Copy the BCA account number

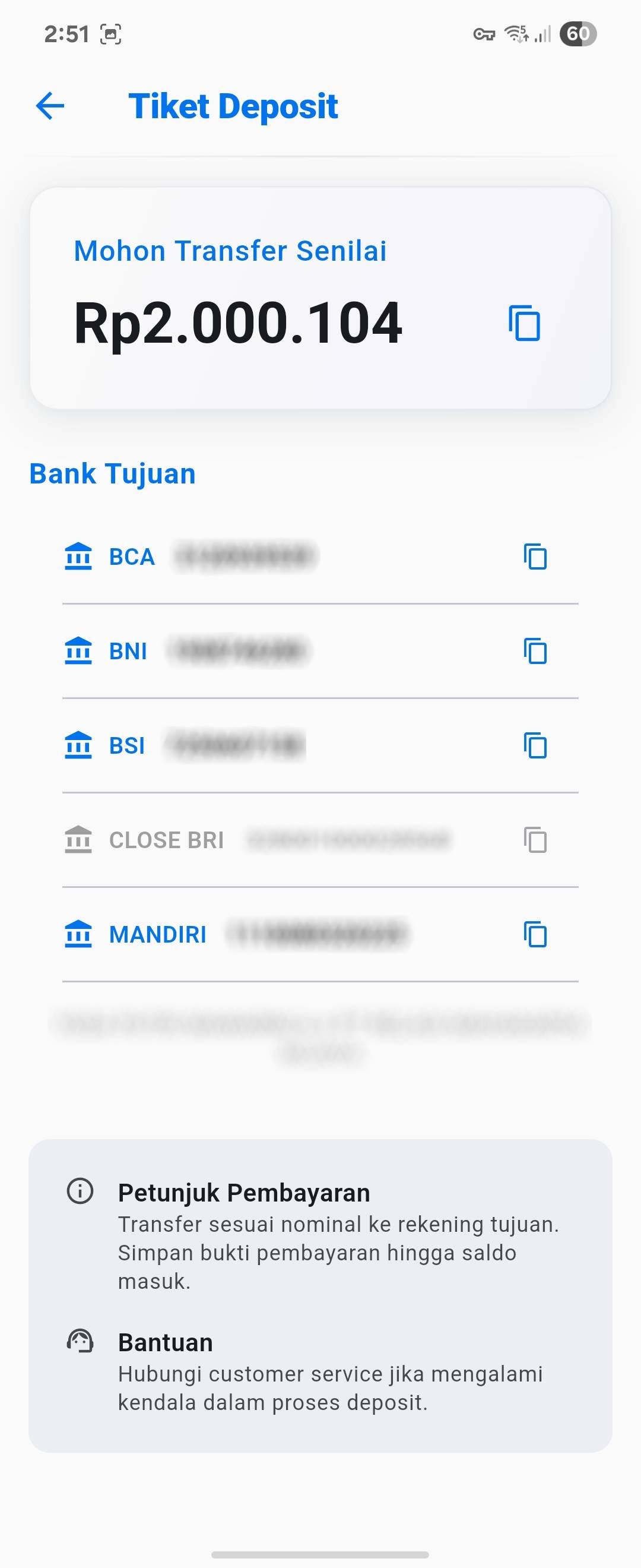pos(535,557)
